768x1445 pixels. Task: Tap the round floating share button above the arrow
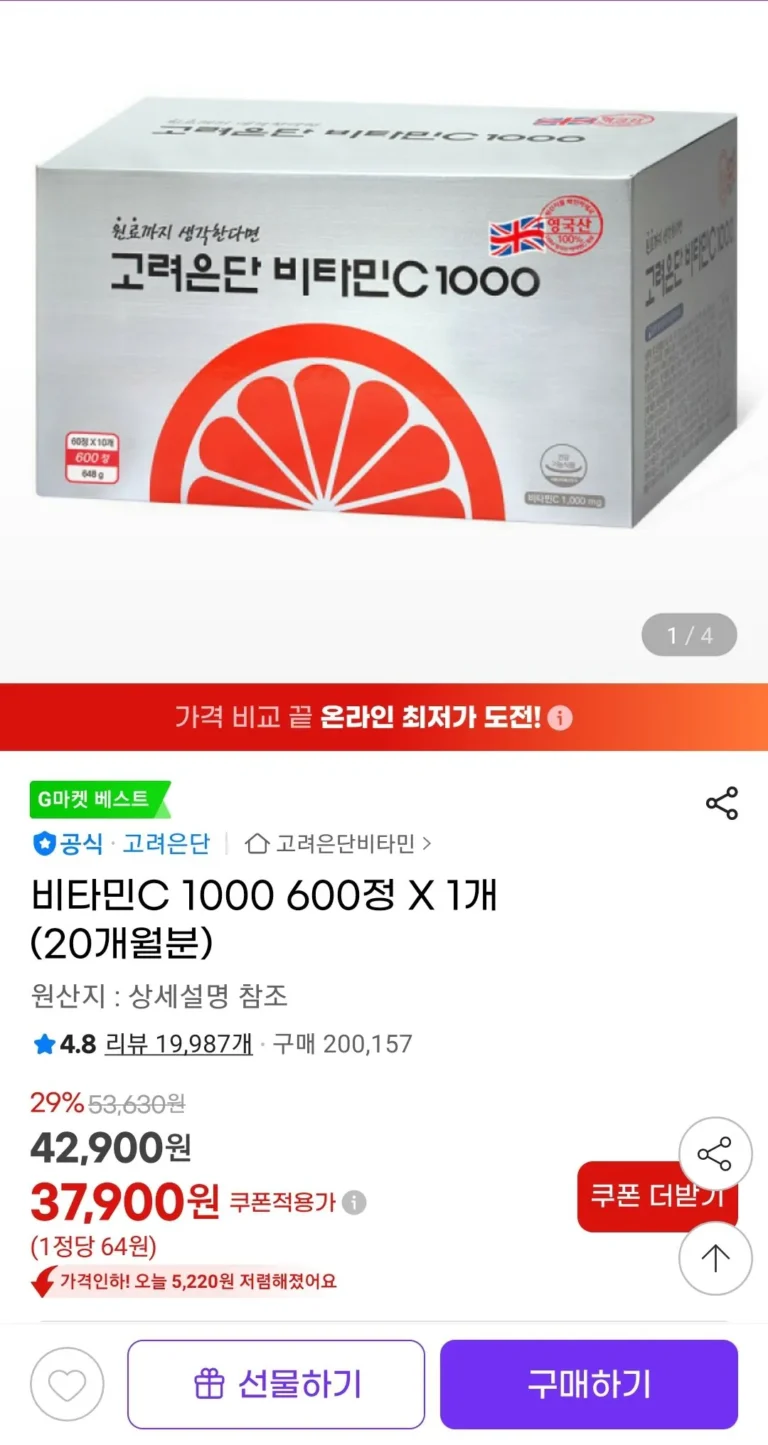715,1155
